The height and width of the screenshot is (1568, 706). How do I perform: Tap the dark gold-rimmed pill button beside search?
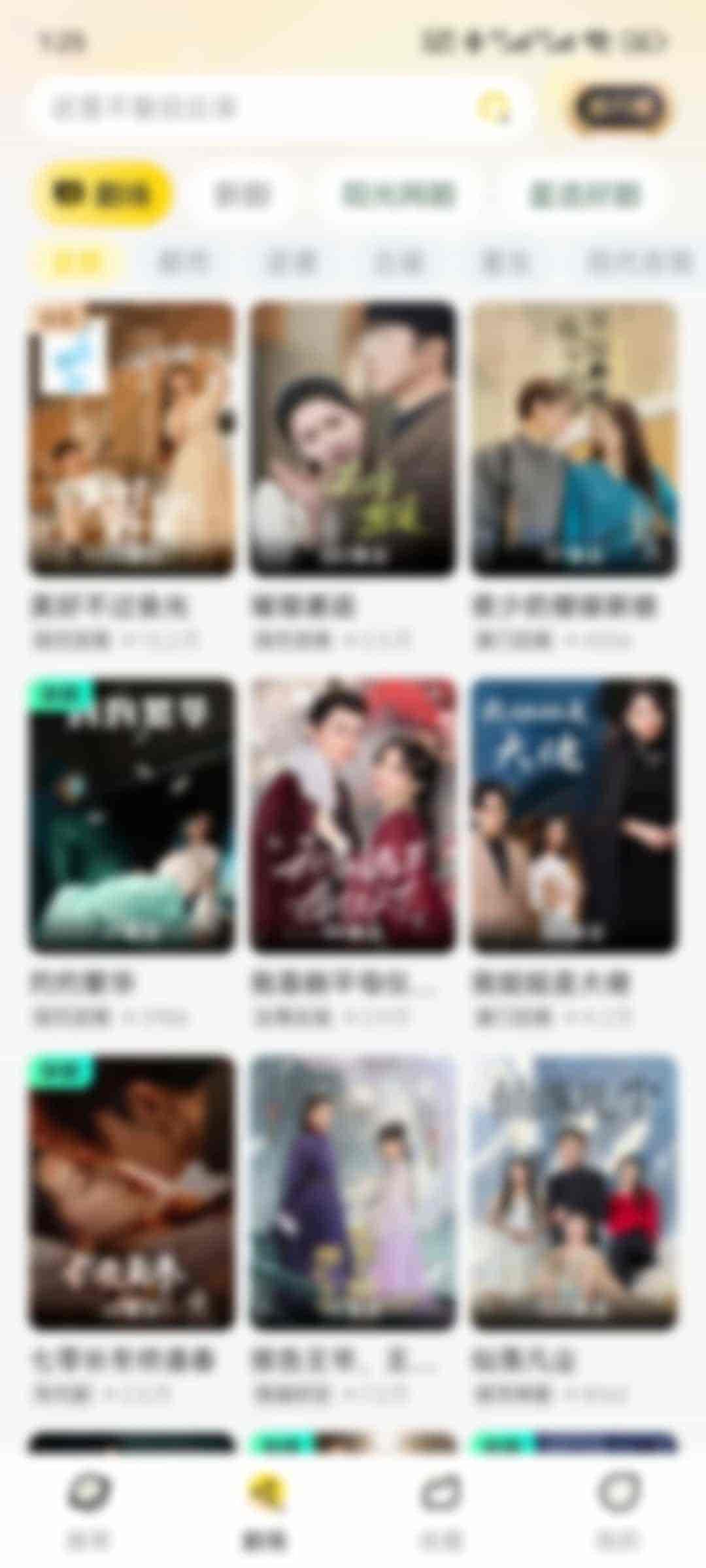coord(618,108)
